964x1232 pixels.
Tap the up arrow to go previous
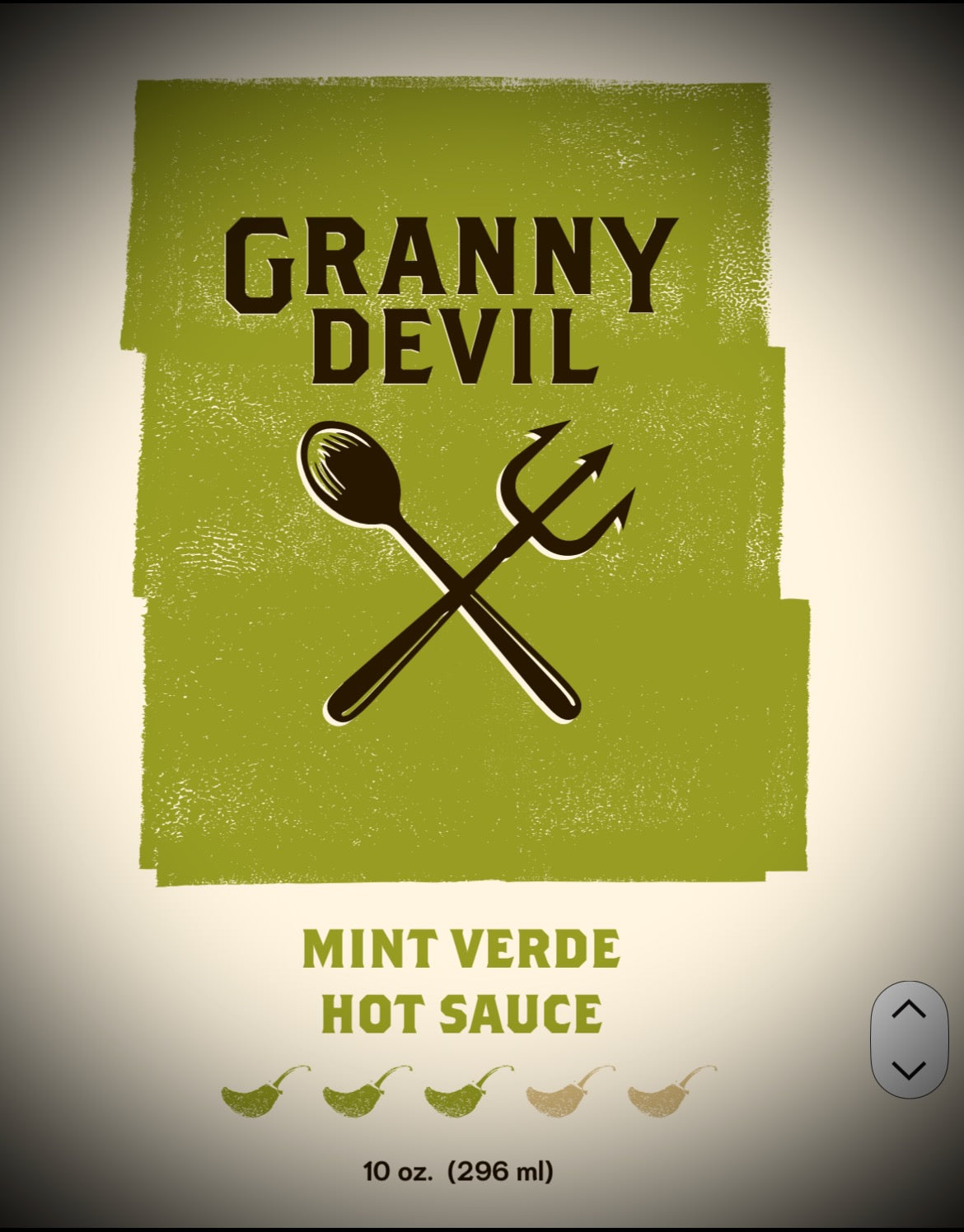909,1010
